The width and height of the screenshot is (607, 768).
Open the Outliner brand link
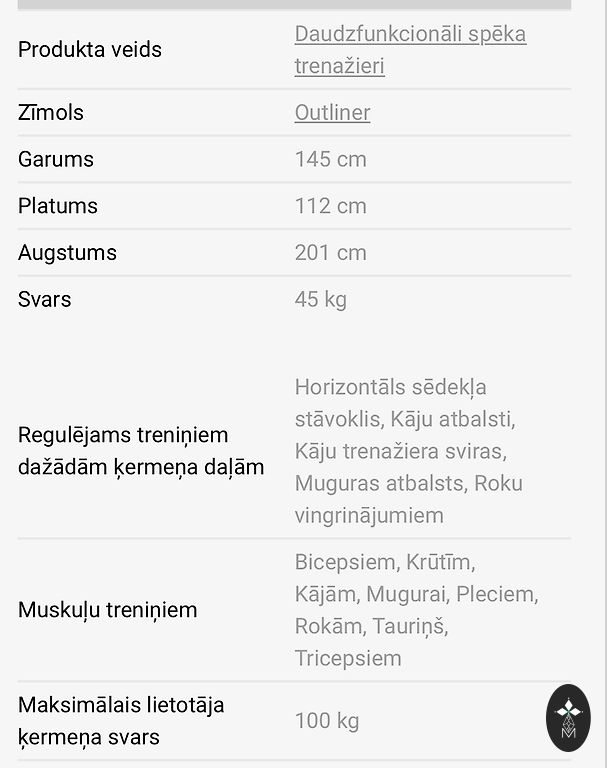click(x=332, y=113)
